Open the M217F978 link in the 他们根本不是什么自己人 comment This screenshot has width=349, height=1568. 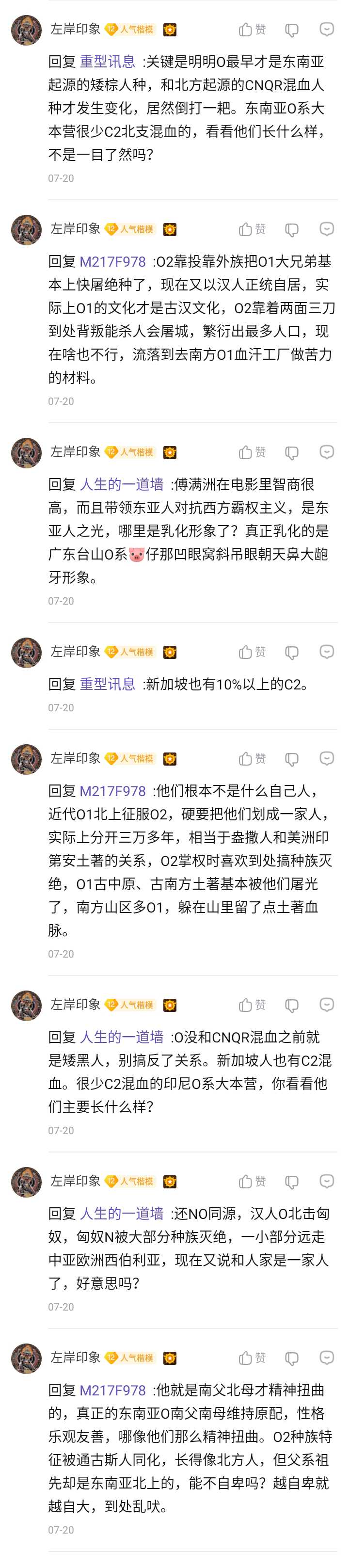112,791
